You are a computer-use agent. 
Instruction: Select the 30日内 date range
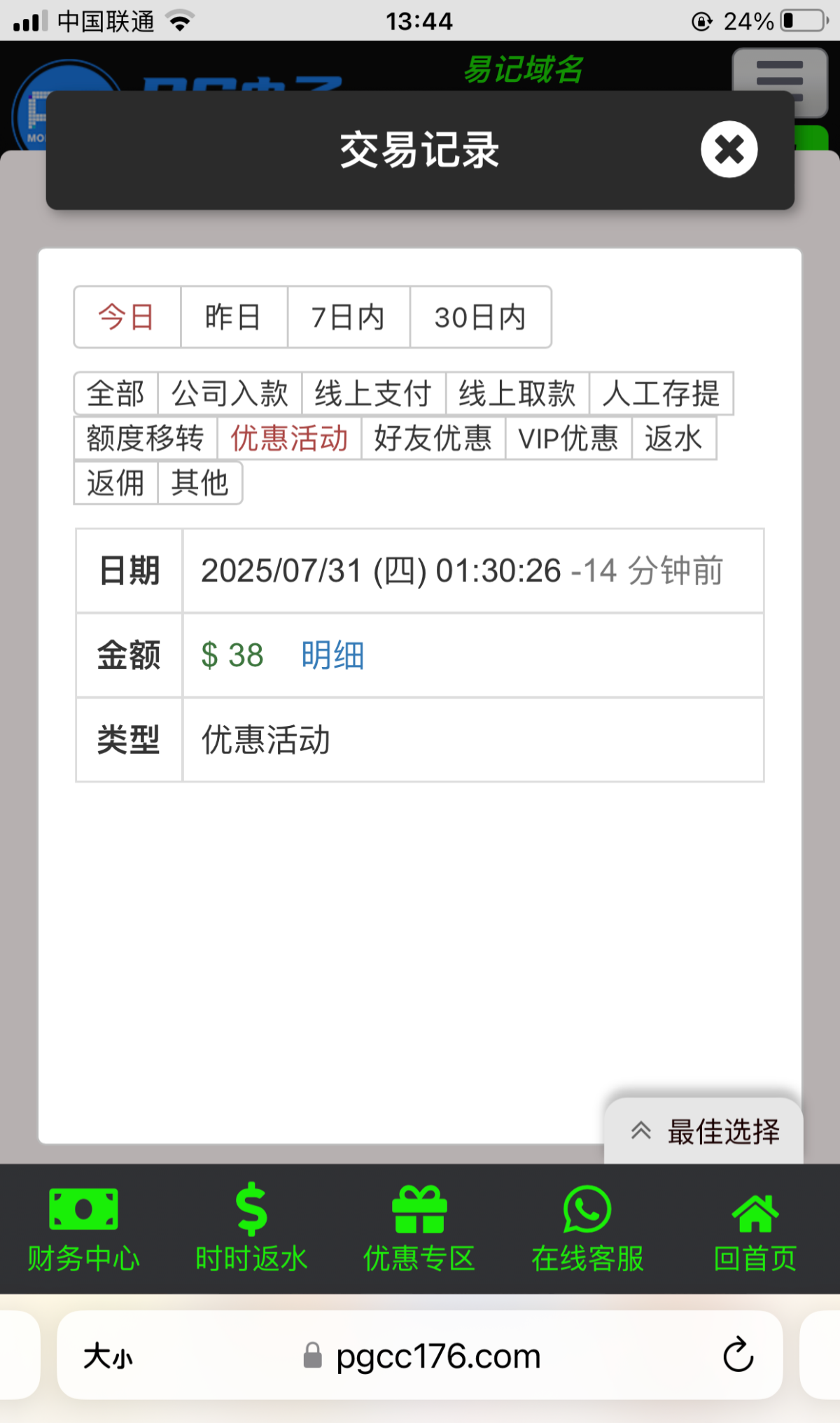(480, 317)
